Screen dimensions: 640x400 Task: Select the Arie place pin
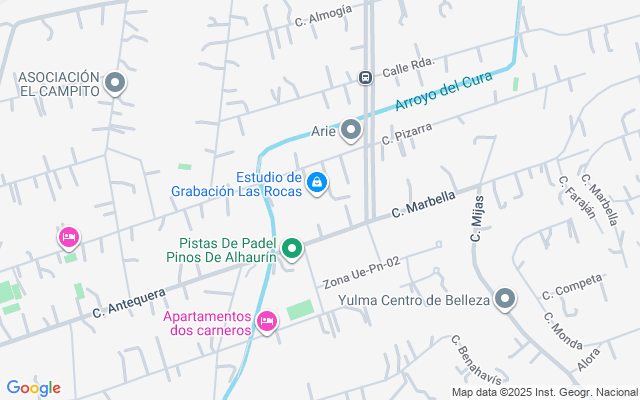(350, 129)
